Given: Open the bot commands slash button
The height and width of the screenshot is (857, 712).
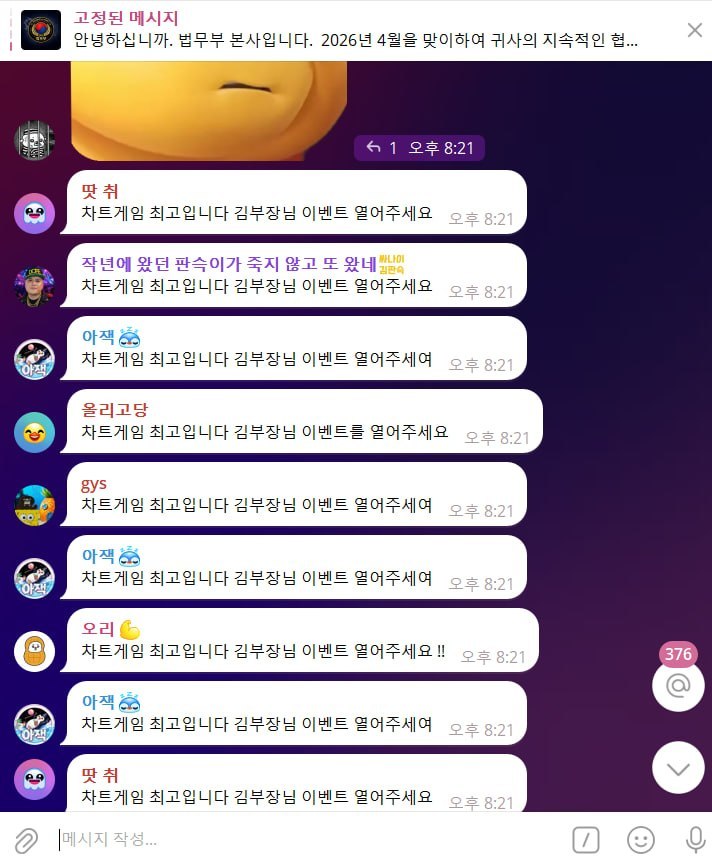Looking at the screenshot, I should [585, 839].
